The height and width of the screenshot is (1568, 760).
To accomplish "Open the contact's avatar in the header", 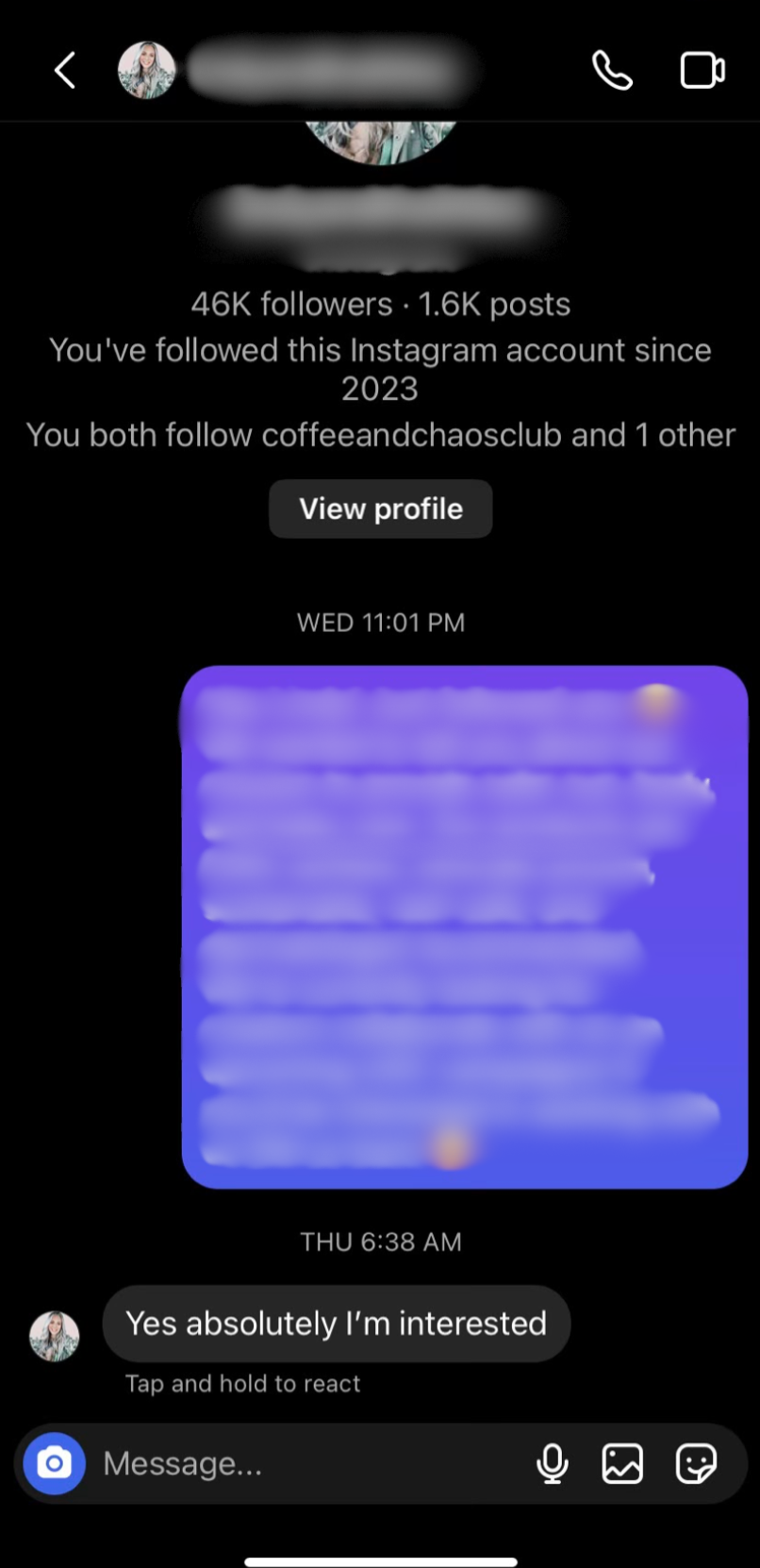I will click(146, 71).
